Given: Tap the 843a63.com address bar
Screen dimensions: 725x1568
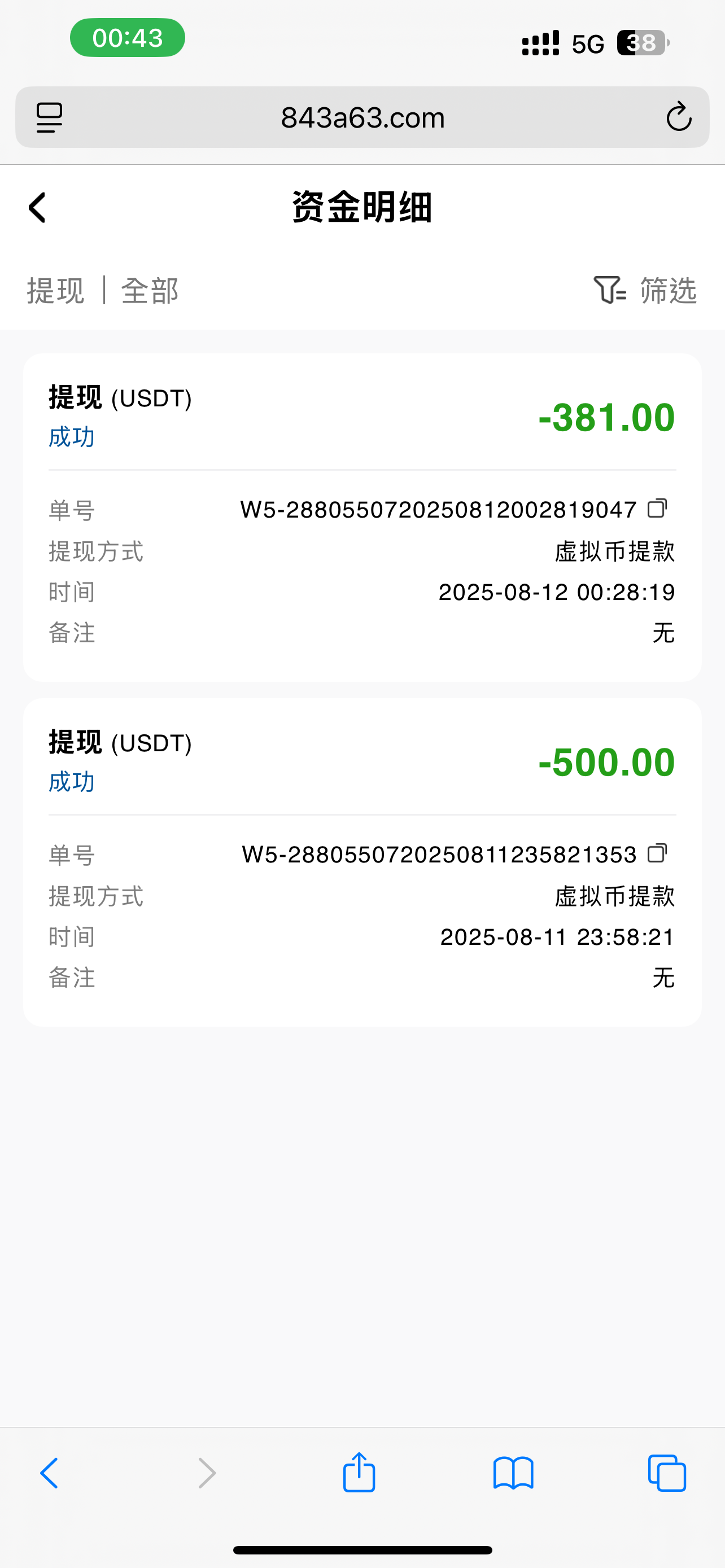Looking at the screenshot, I should [x=363, y=117].
